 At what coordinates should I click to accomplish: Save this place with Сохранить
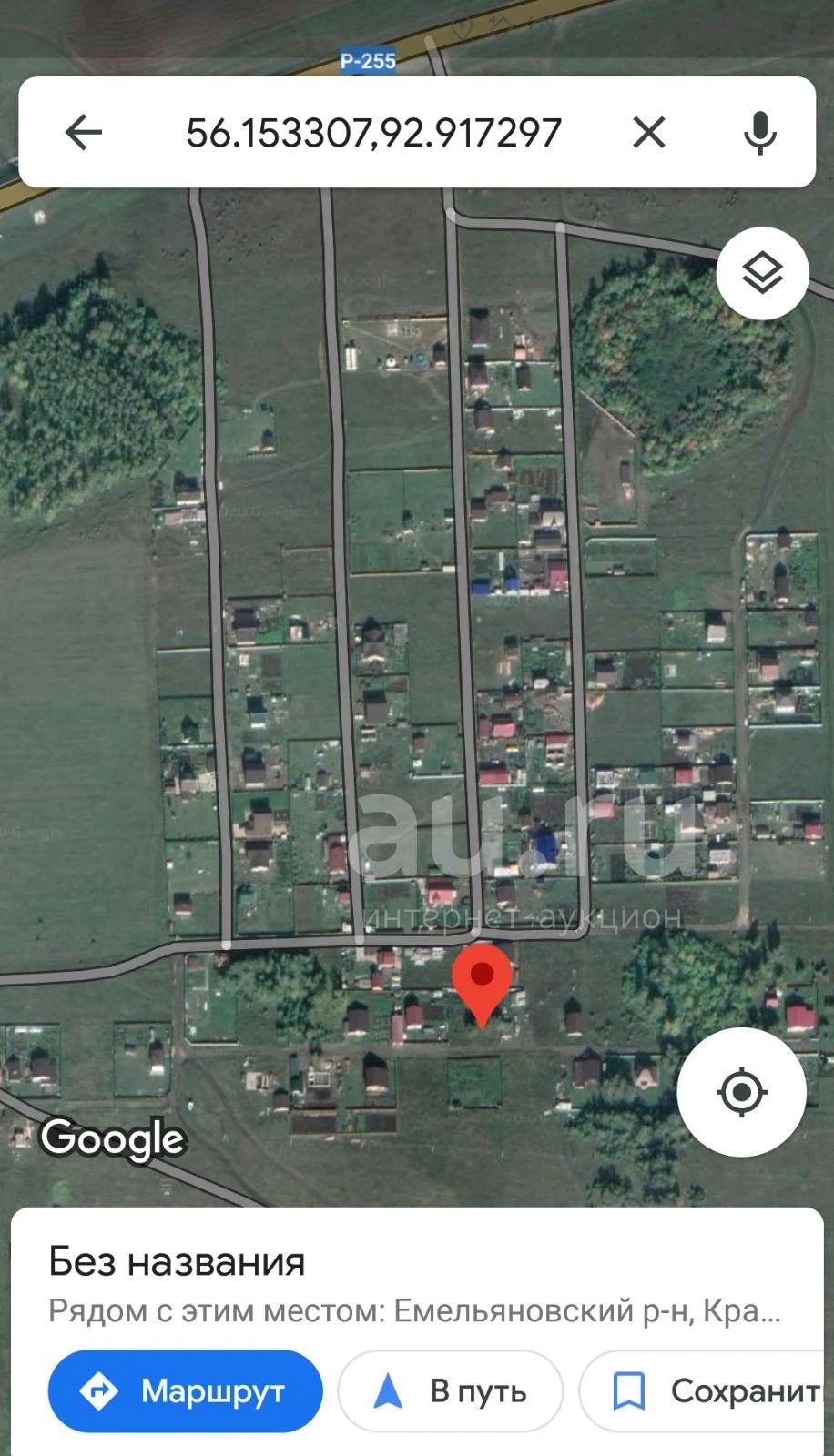707,1390
